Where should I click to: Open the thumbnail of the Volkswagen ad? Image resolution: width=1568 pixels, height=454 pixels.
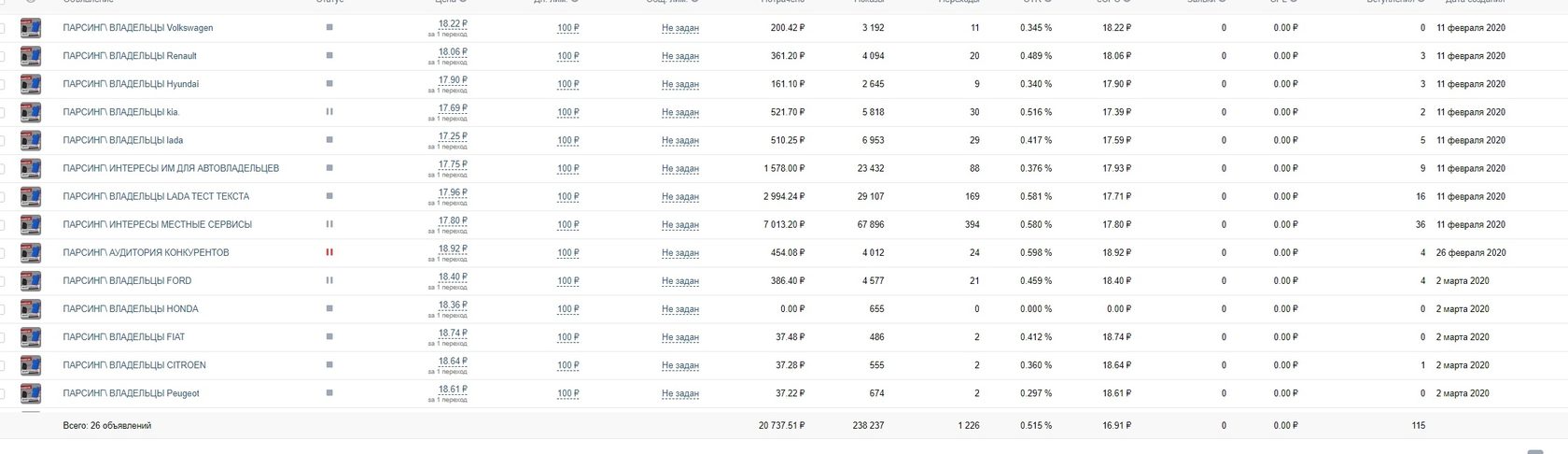tap(31, 28)
